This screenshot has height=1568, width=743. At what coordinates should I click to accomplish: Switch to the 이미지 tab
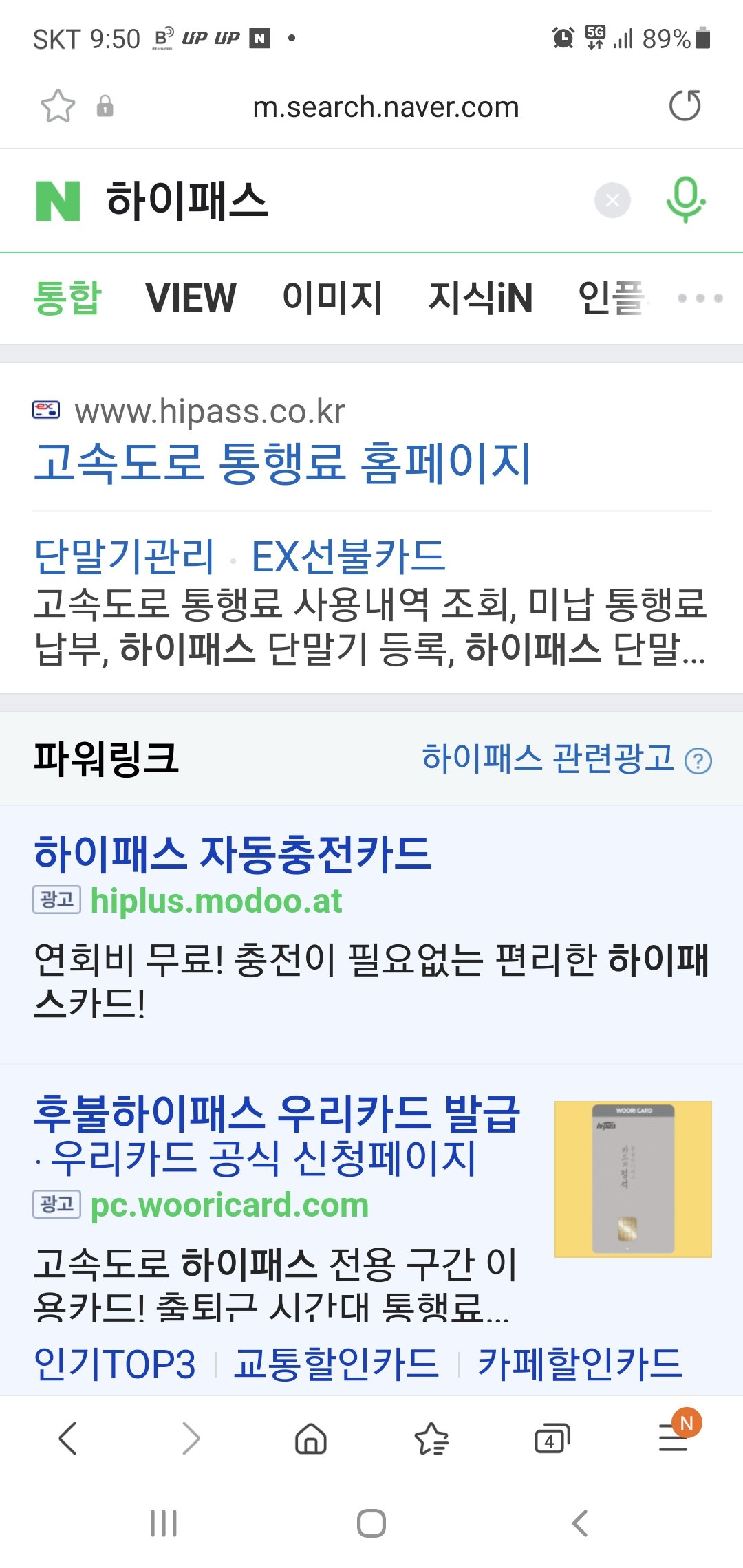click(x=332, y=298)
